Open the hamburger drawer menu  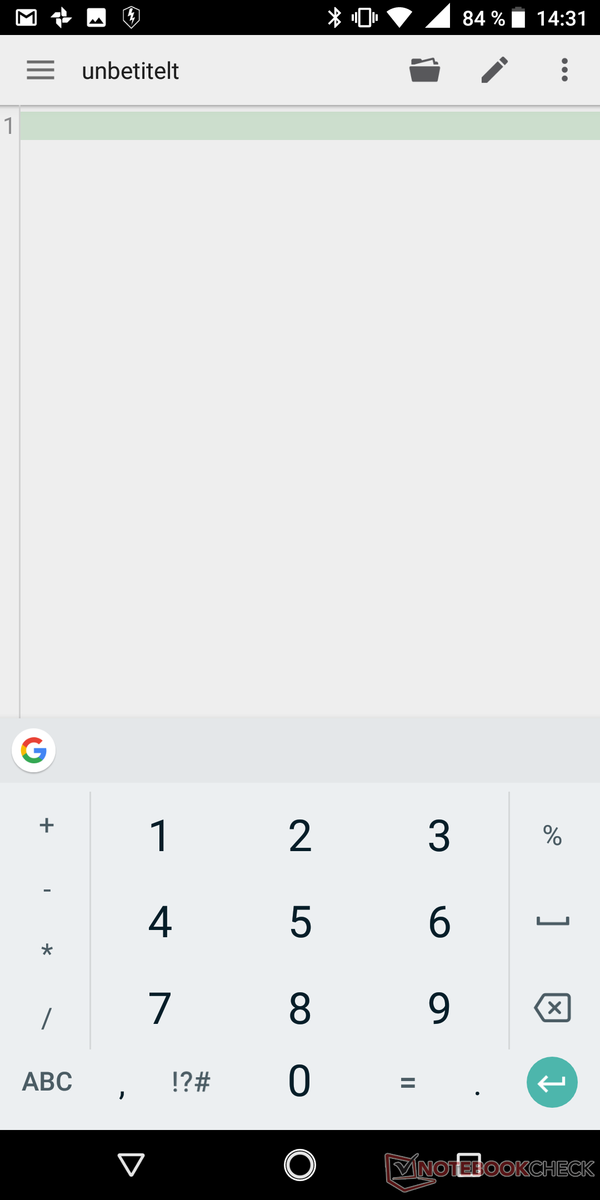click(x=40, y=70)
